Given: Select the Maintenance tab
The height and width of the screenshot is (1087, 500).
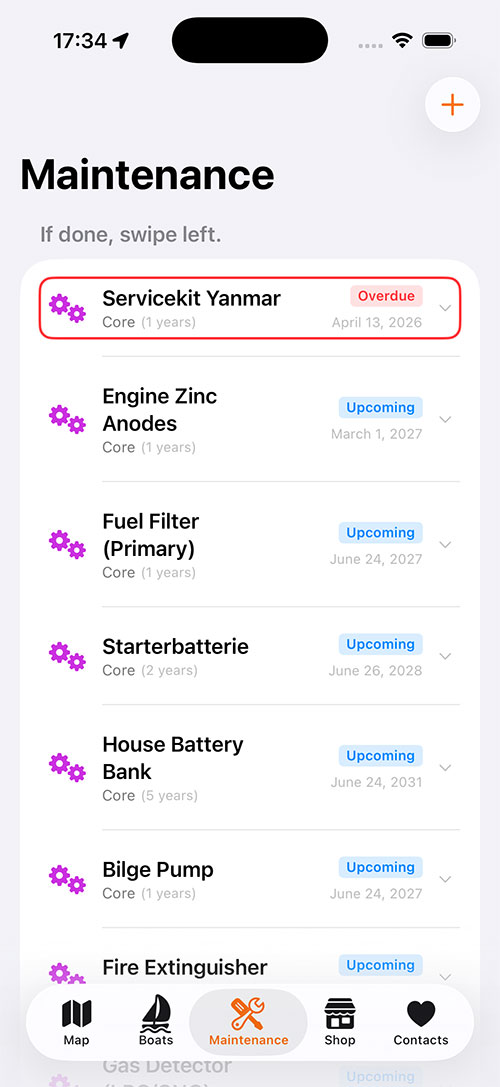Looking at the screenshot, I should (x=248, y=1023).
